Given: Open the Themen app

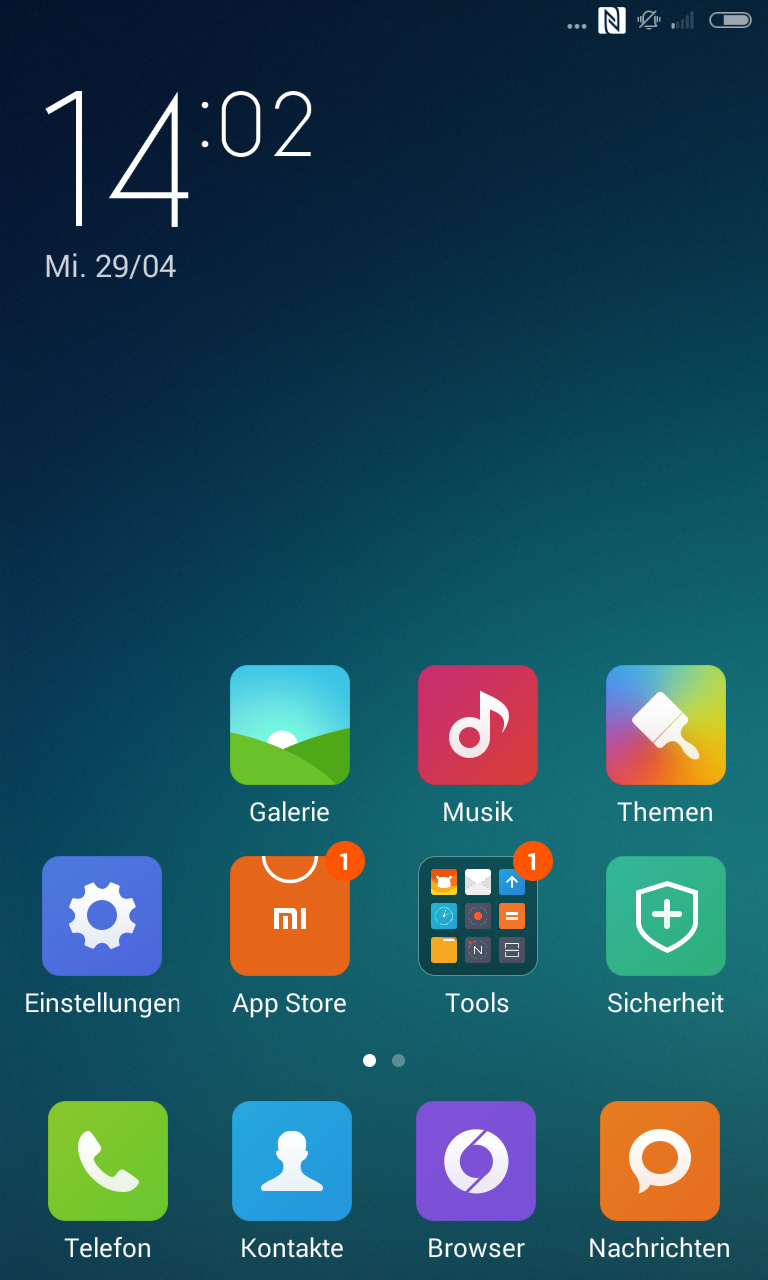Looking at the screenshot, I should 666,725.
